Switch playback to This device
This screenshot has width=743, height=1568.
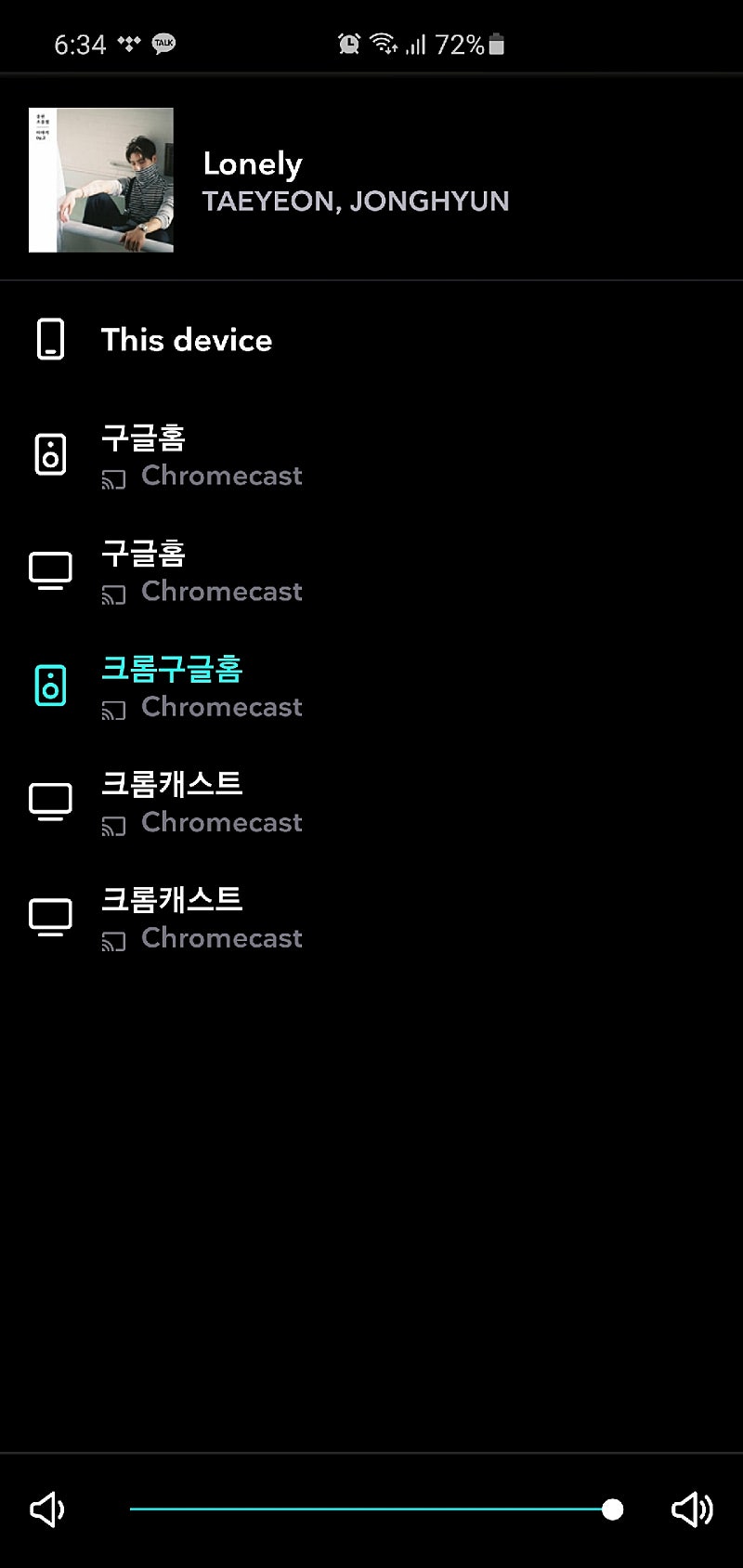[186, 340]
